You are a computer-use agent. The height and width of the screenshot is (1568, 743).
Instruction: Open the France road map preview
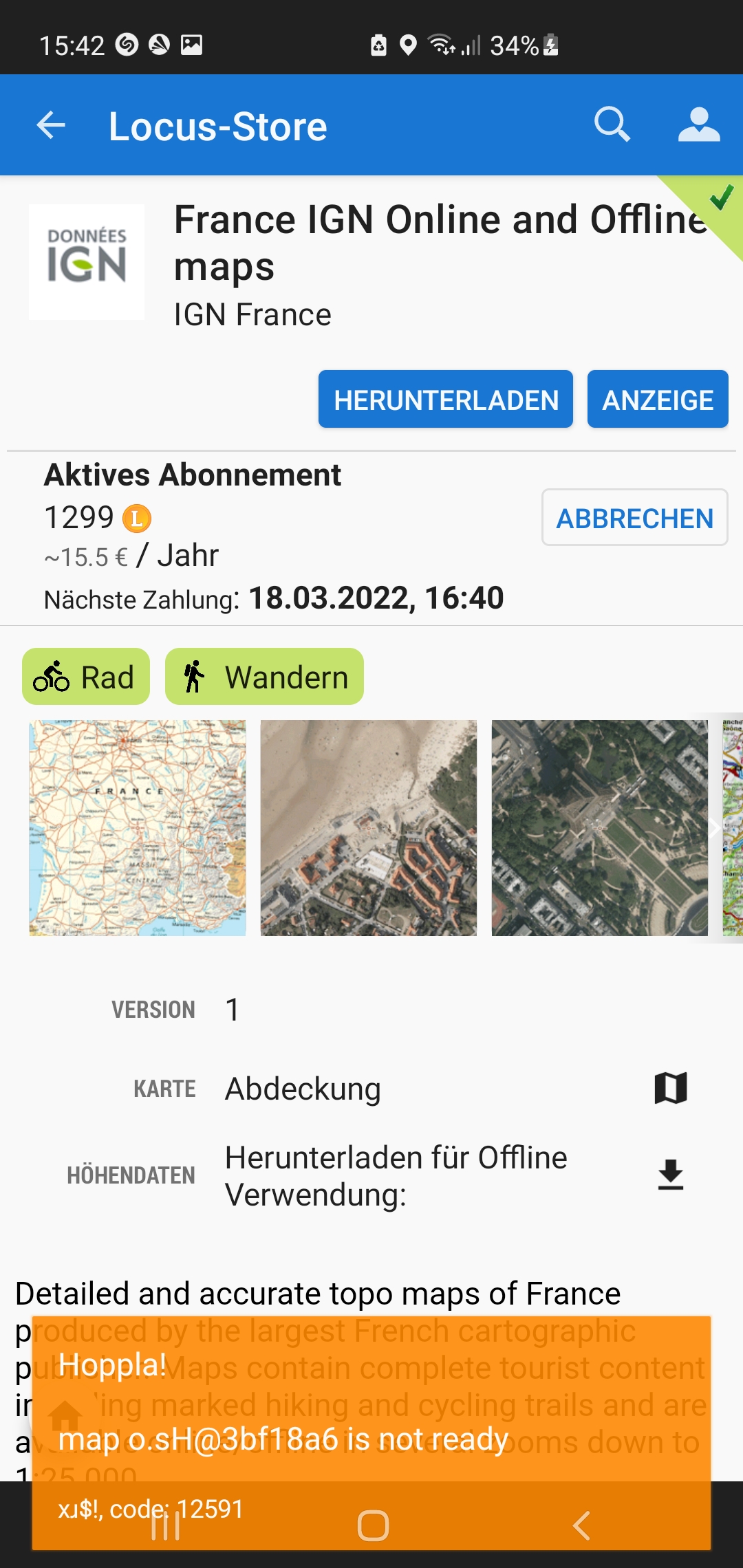[x=138, y=828]
